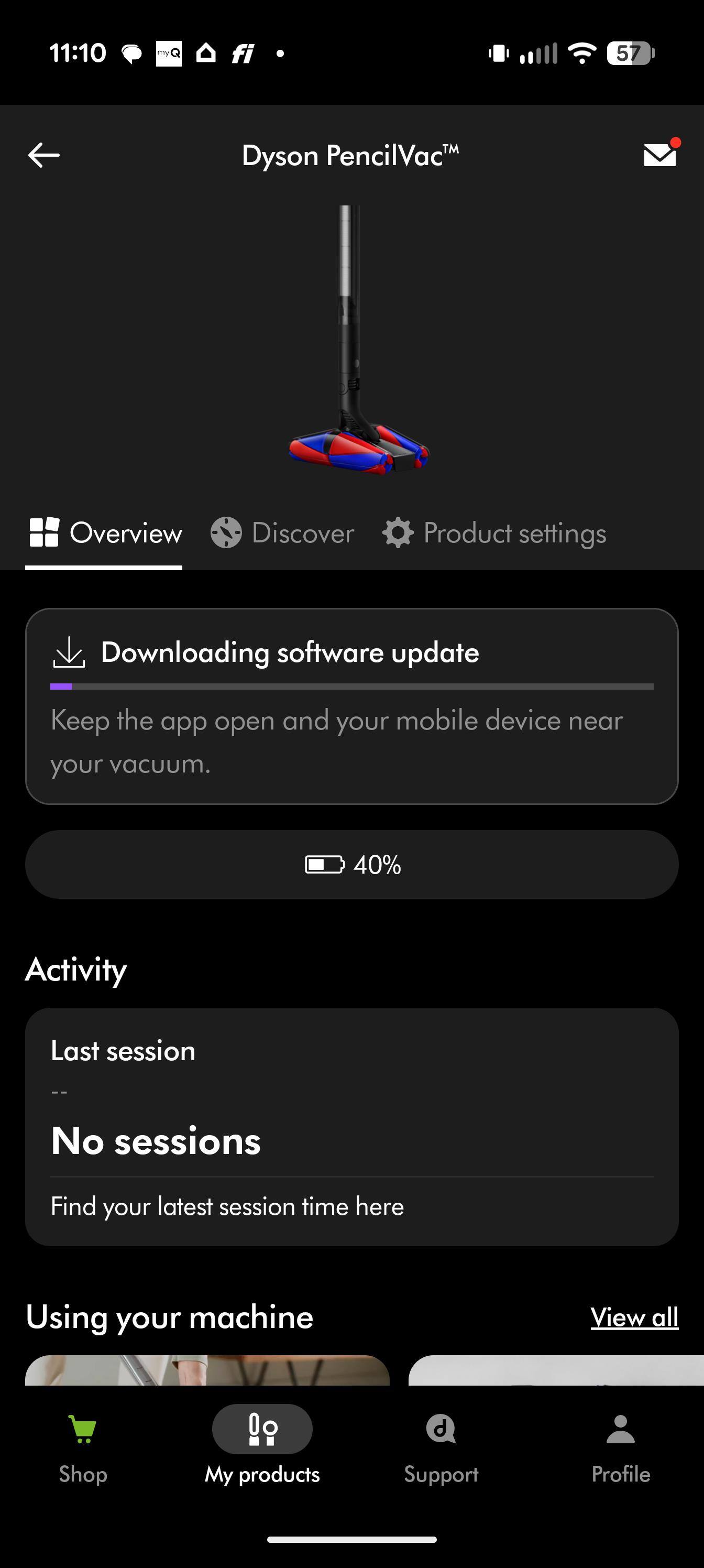Open the Product settings tab
Viewport: 704px width, 1568px height.
point(494,533)
